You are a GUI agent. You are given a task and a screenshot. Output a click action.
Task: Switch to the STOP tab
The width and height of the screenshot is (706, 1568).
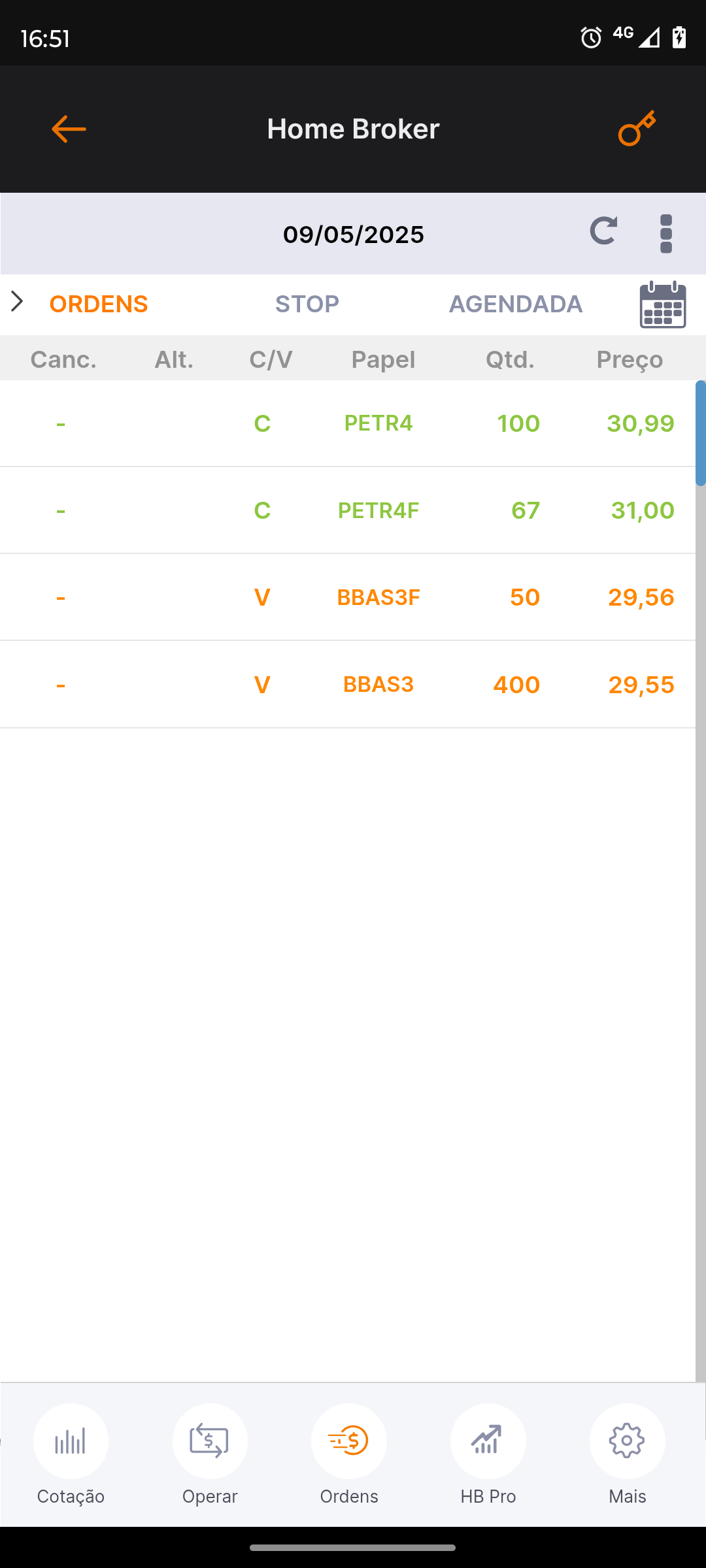click(307, 304)
